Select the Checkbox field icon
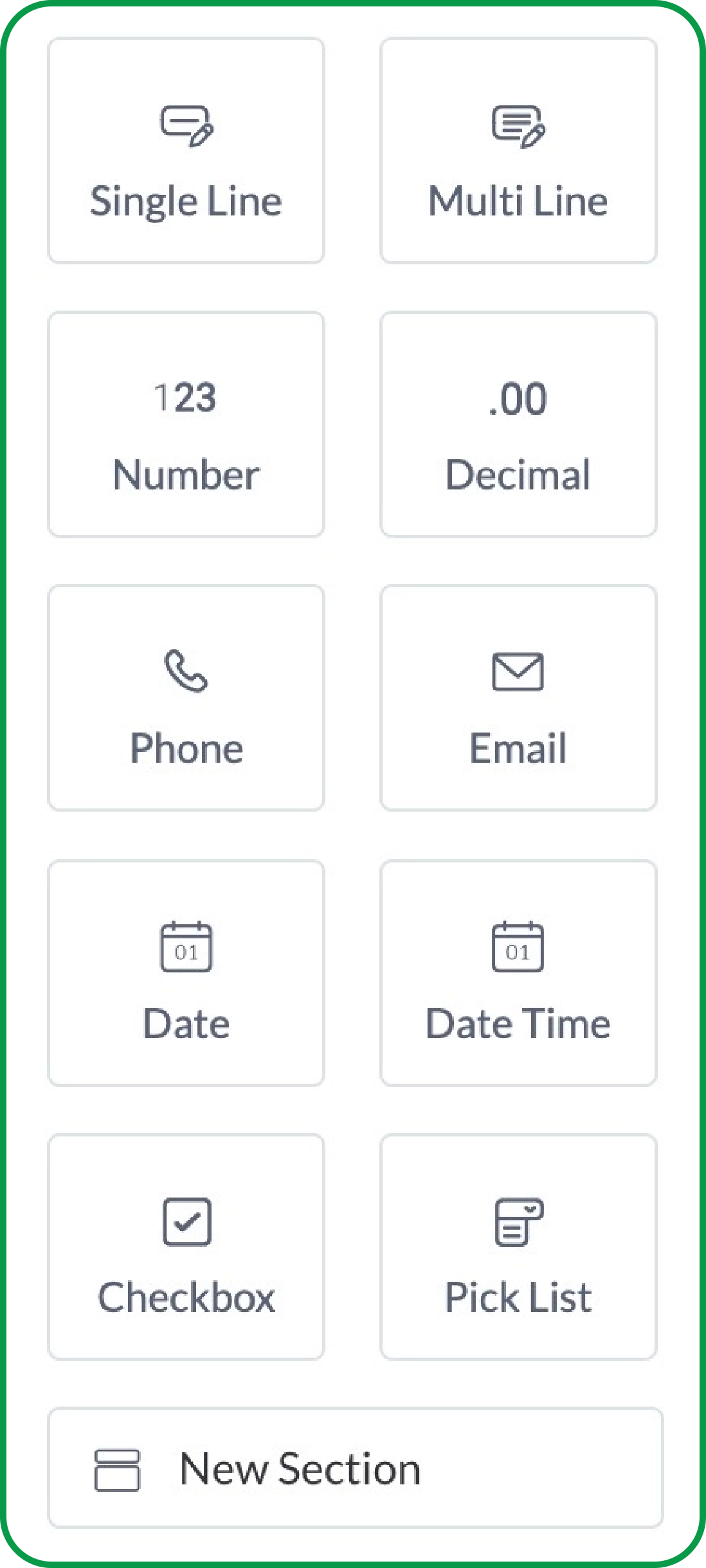This screenshot has height=1568, width=706. click(186, 1223)
